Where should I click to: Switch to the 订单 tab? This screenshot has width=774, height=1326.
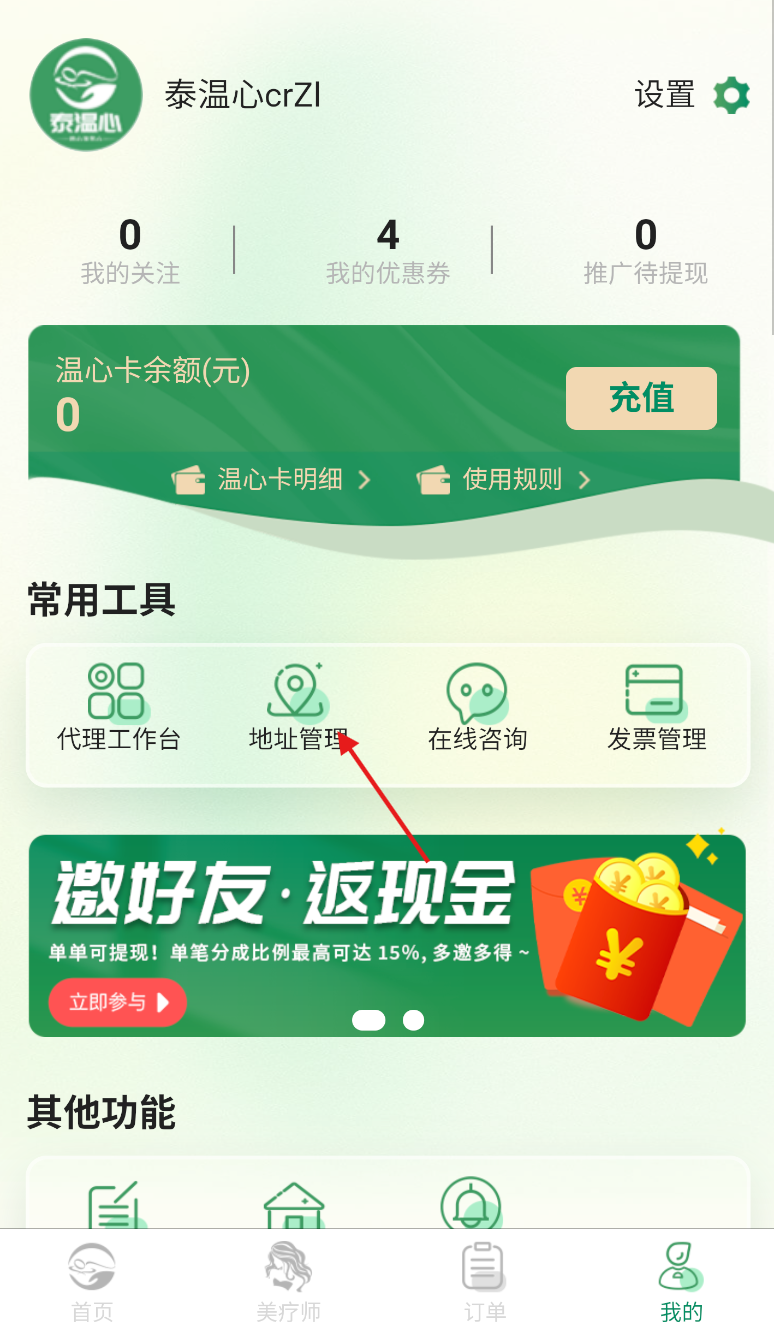(484, 1283)
